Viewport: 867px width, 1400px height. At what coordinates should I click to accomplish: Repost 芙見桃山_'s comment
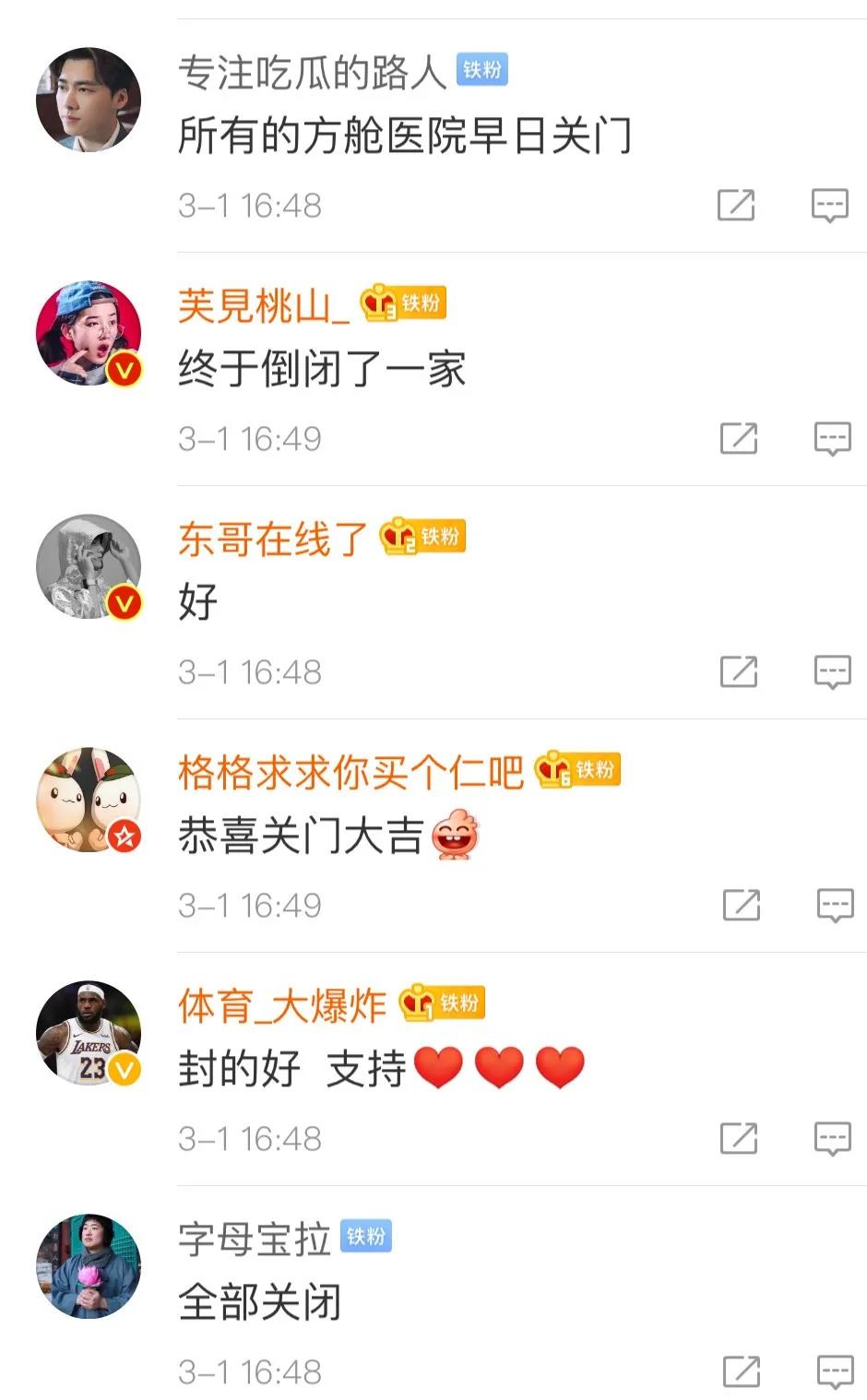pyautogui.click(x=739, y=438)
